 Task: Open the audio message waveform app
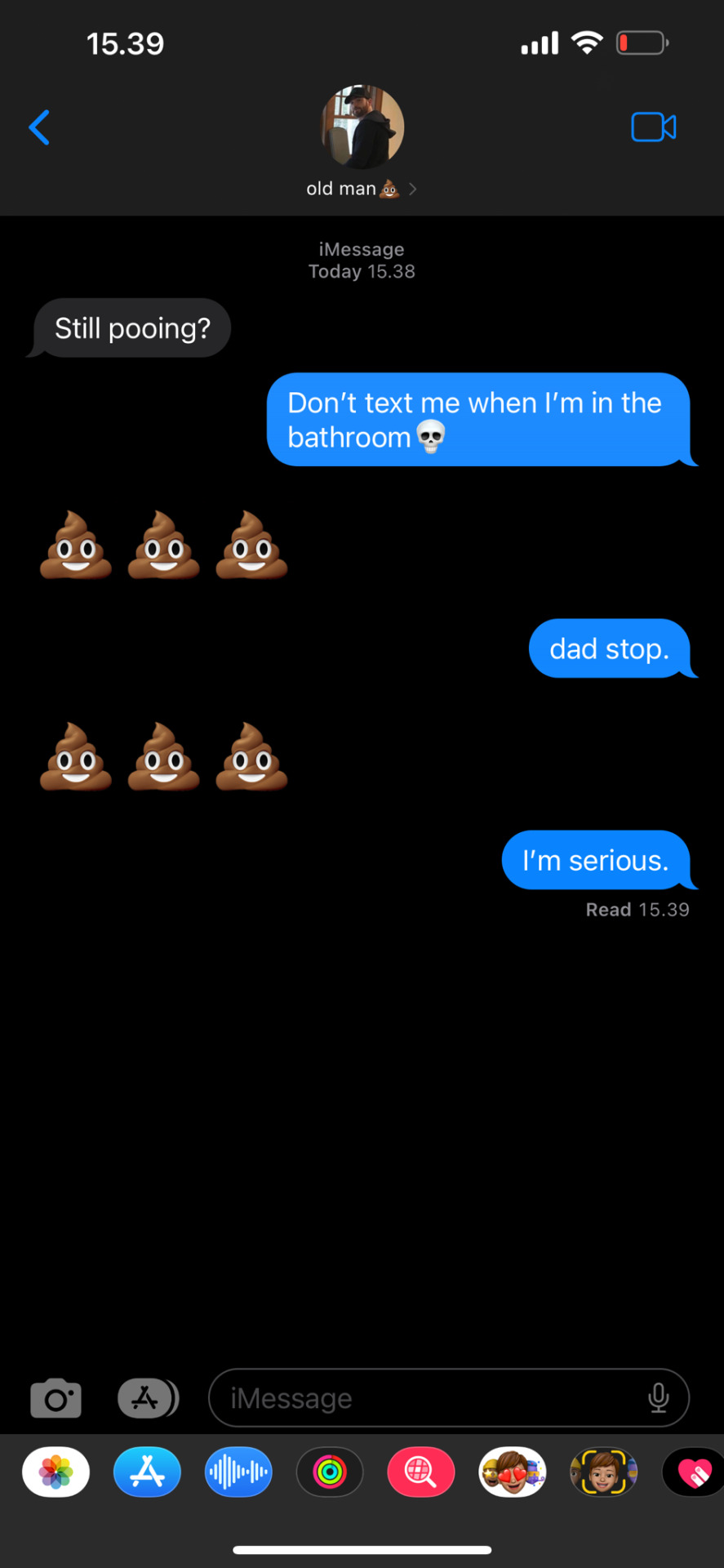tap(238, 1472)
